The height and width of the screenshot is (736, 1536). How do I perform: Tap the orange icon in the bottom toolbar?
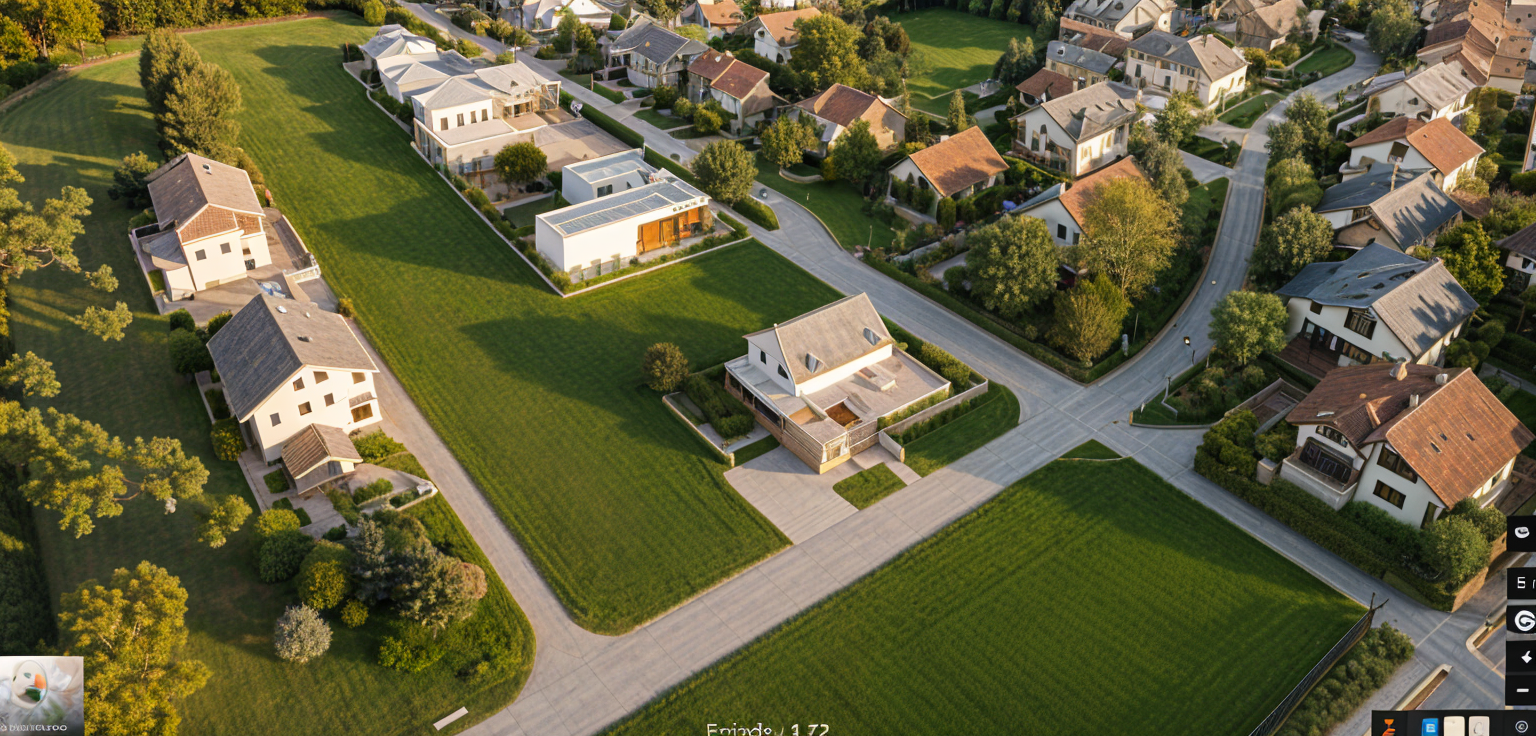click(x=1389, y=727)
